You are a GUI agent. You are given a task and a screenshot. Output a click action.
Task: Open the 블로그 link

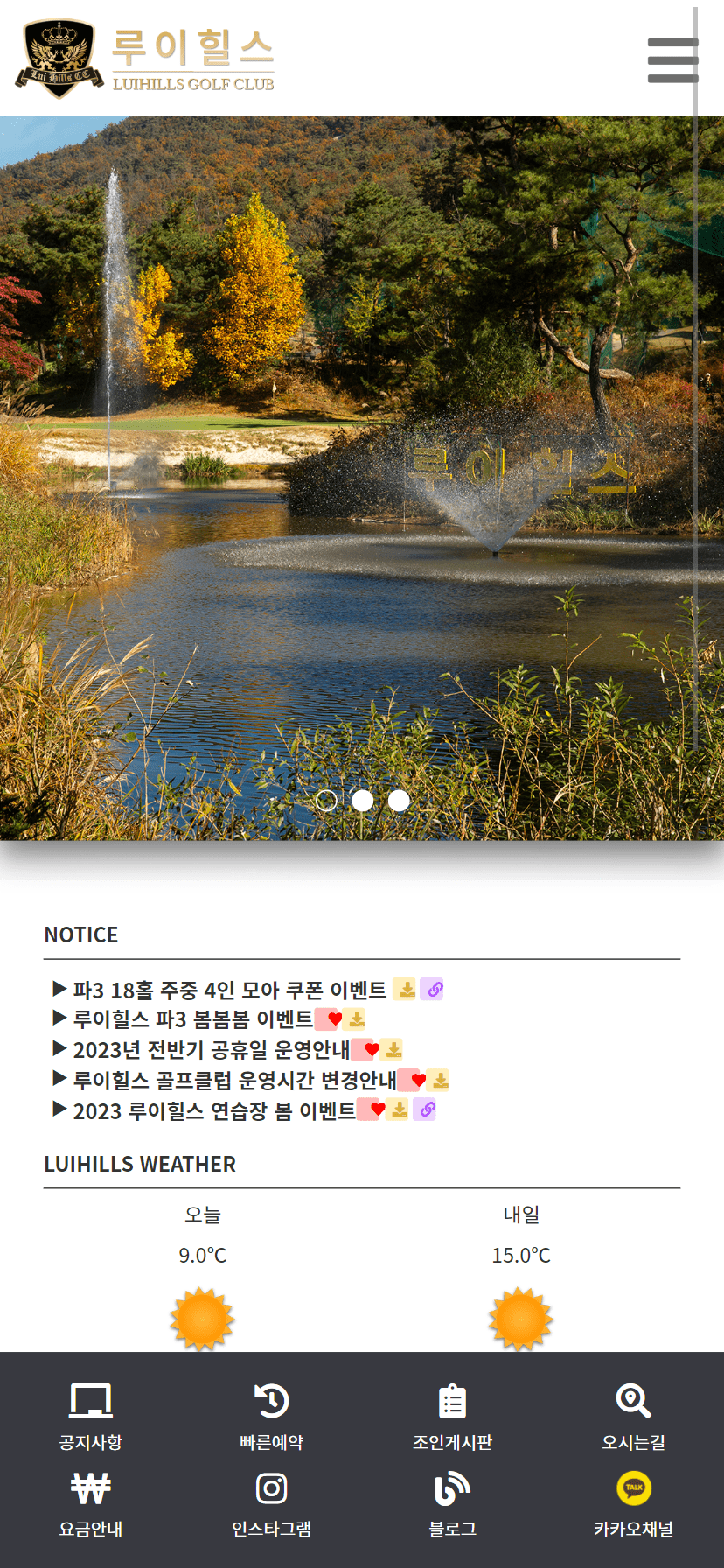[452, 1504]
